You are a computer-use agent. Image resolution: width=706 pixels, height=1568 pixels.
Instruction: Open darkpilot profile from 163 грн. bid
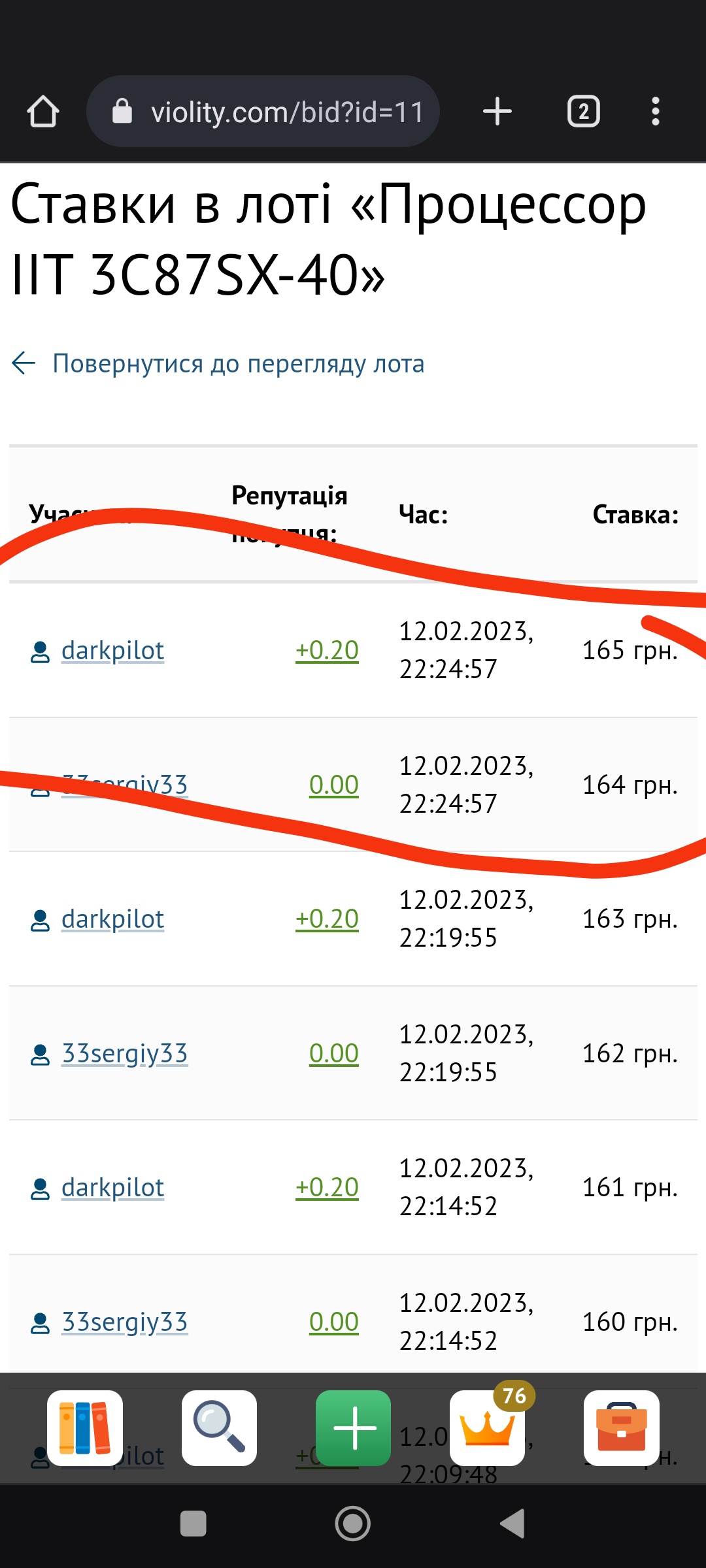coord(112,919)
